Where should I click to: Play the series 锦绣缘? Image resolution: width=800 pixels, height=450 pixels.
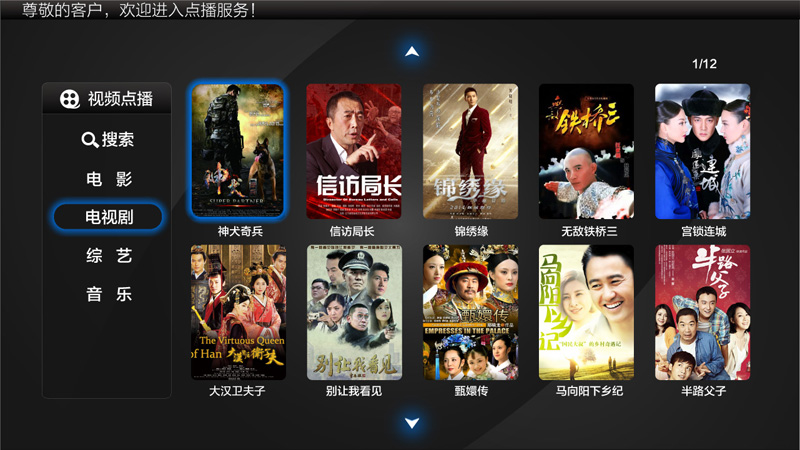pos(470,151)
